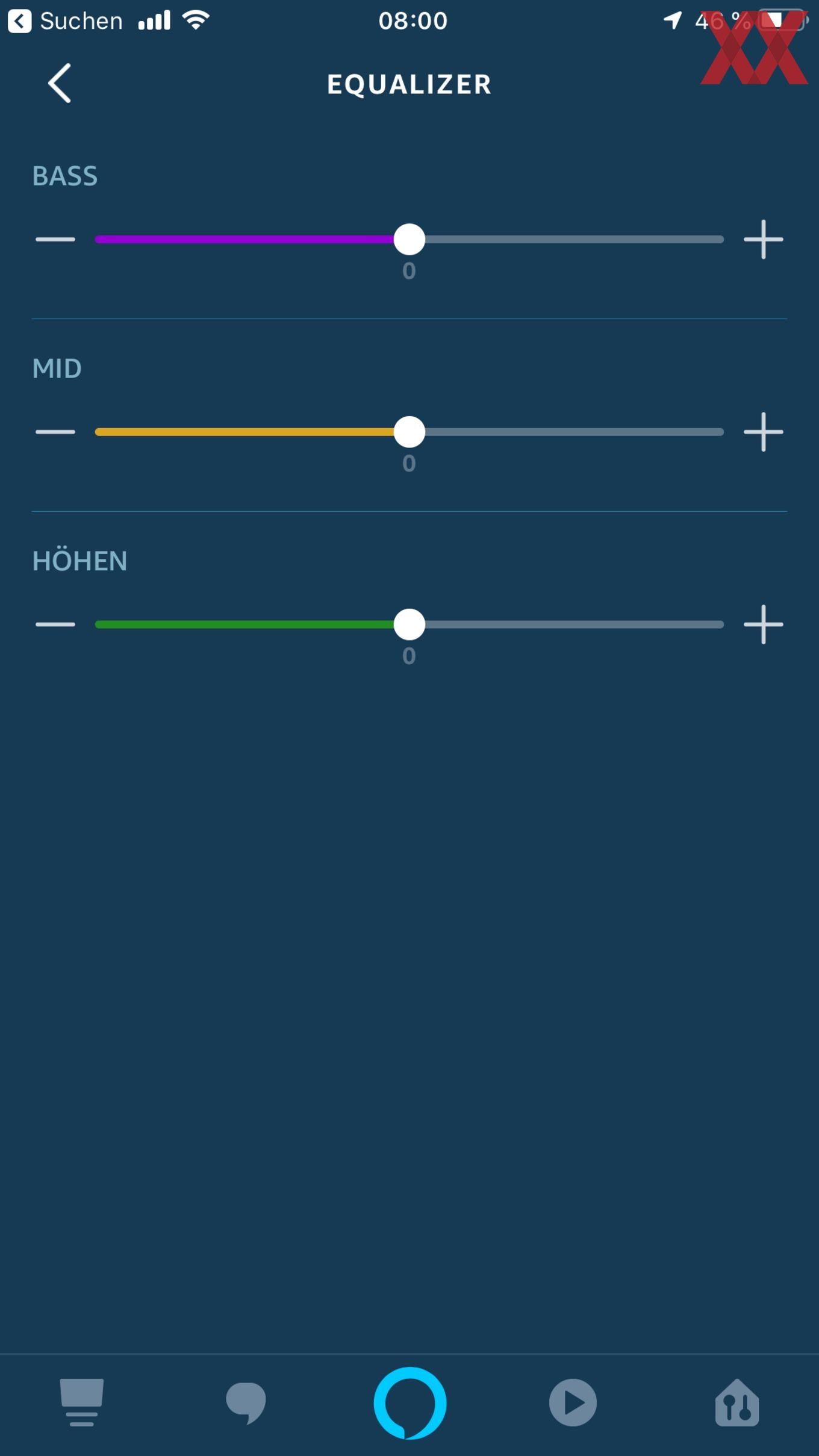Open the Devices smart home tab
Image resolution: width=819 pixels, height=1456 pixels.
[x=737, y=1403]
